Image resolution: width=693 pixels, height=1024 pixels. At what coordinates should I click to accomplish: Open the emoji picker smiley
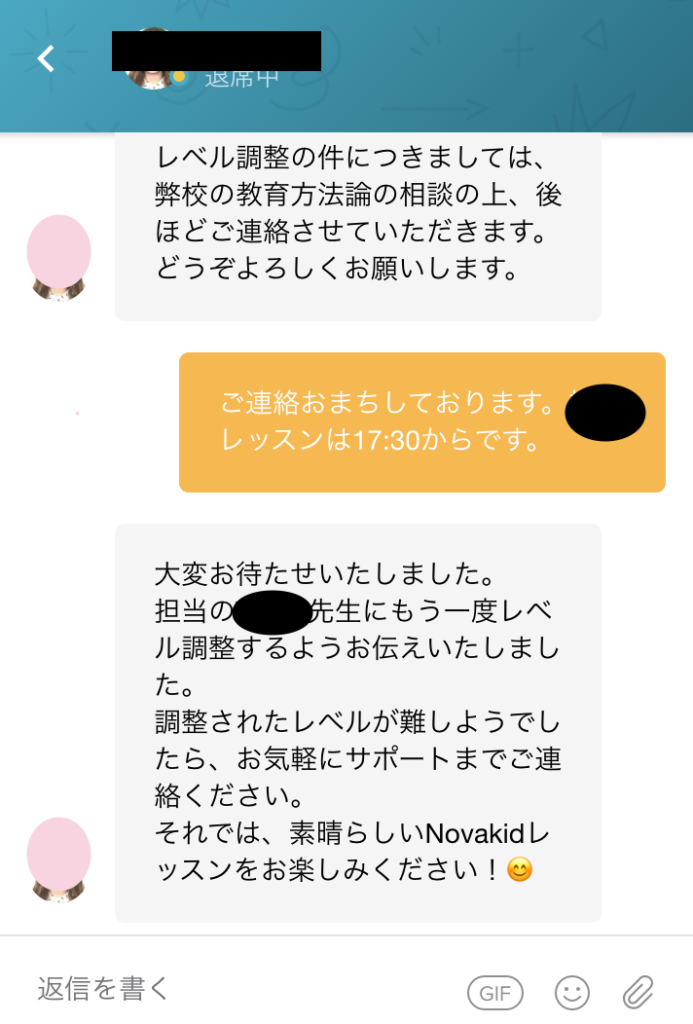[x=572, y=993]
